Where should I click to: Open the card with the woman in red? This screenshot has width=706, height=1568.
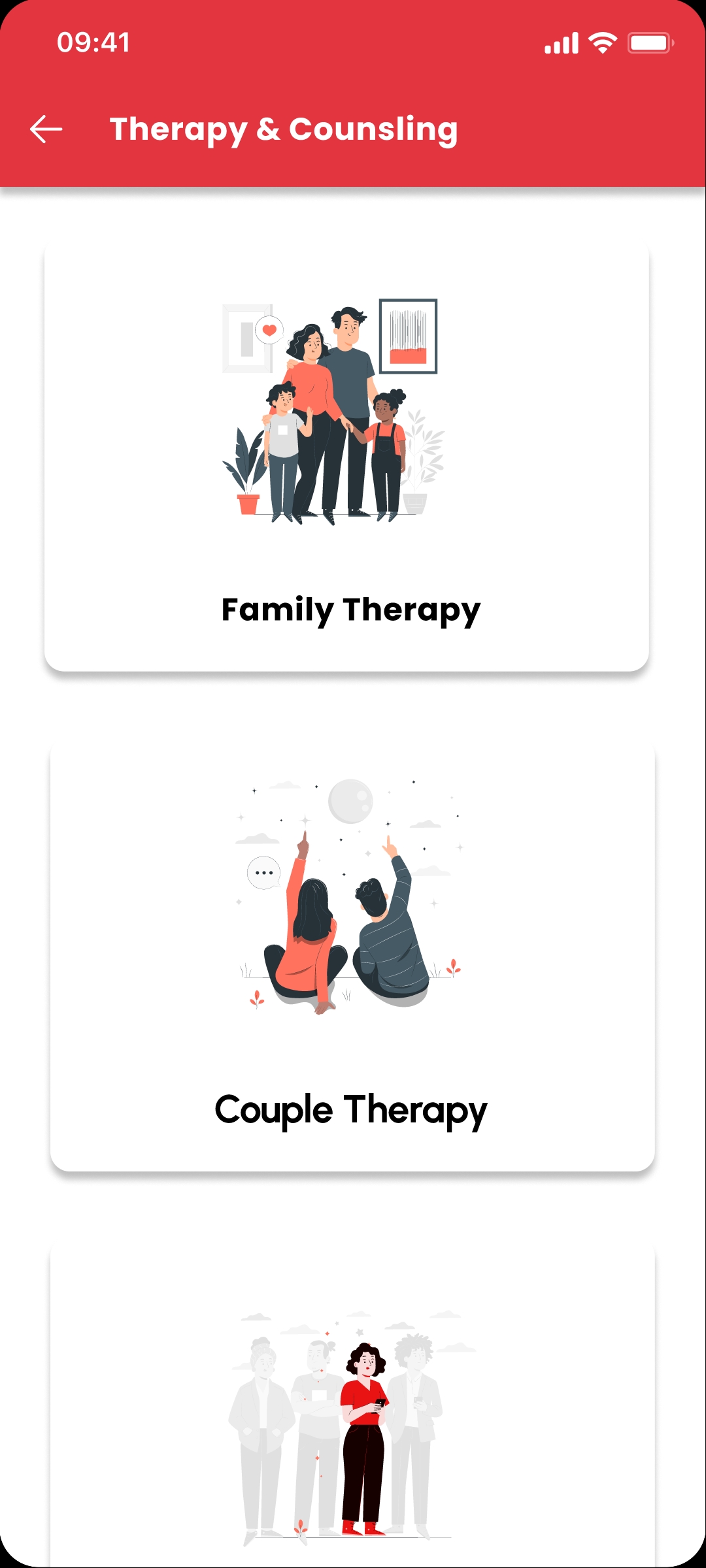[352, 1405]
